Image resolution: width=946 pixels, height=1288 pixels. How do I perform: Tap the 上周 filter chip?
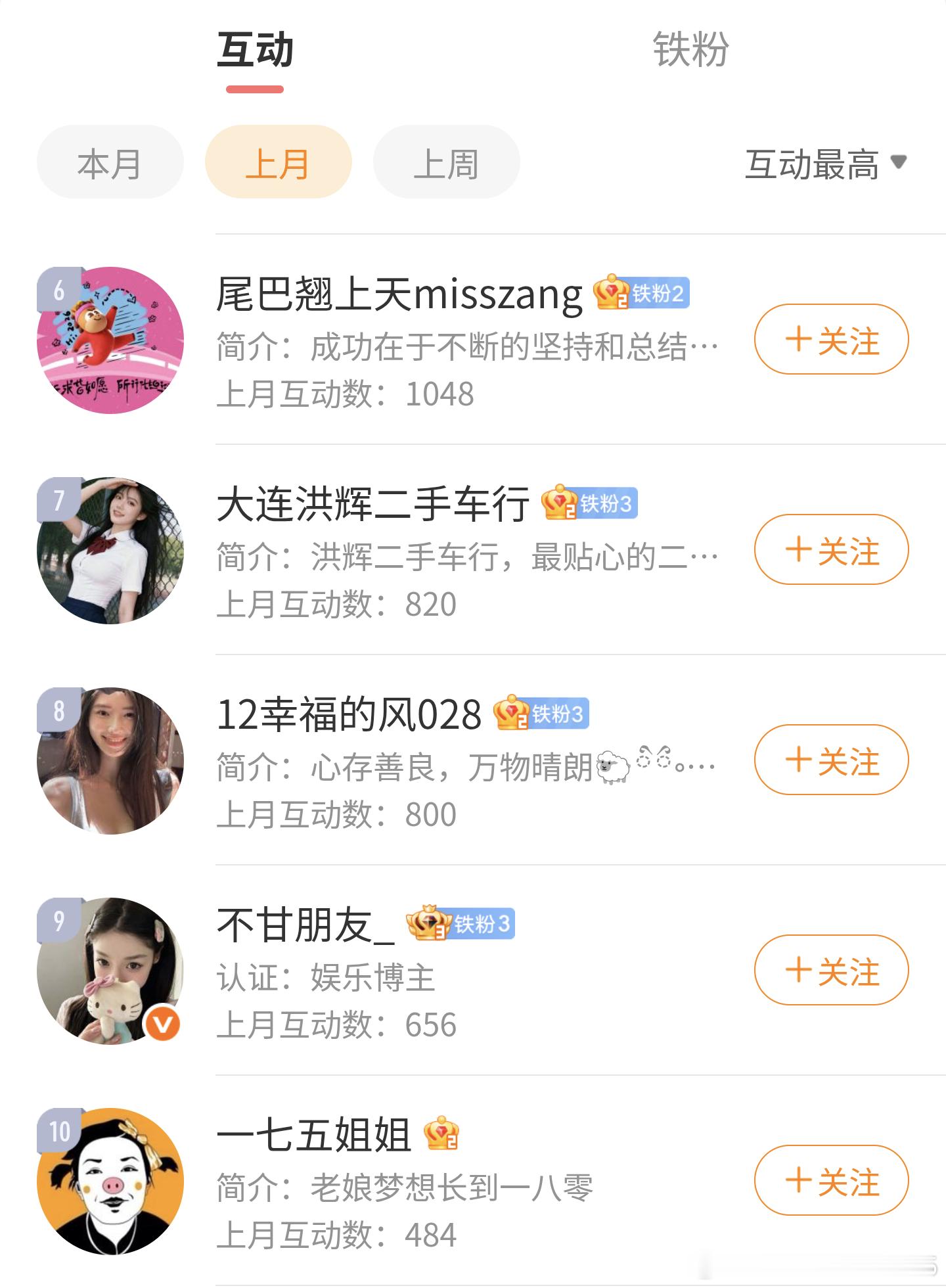coord(446,162)
